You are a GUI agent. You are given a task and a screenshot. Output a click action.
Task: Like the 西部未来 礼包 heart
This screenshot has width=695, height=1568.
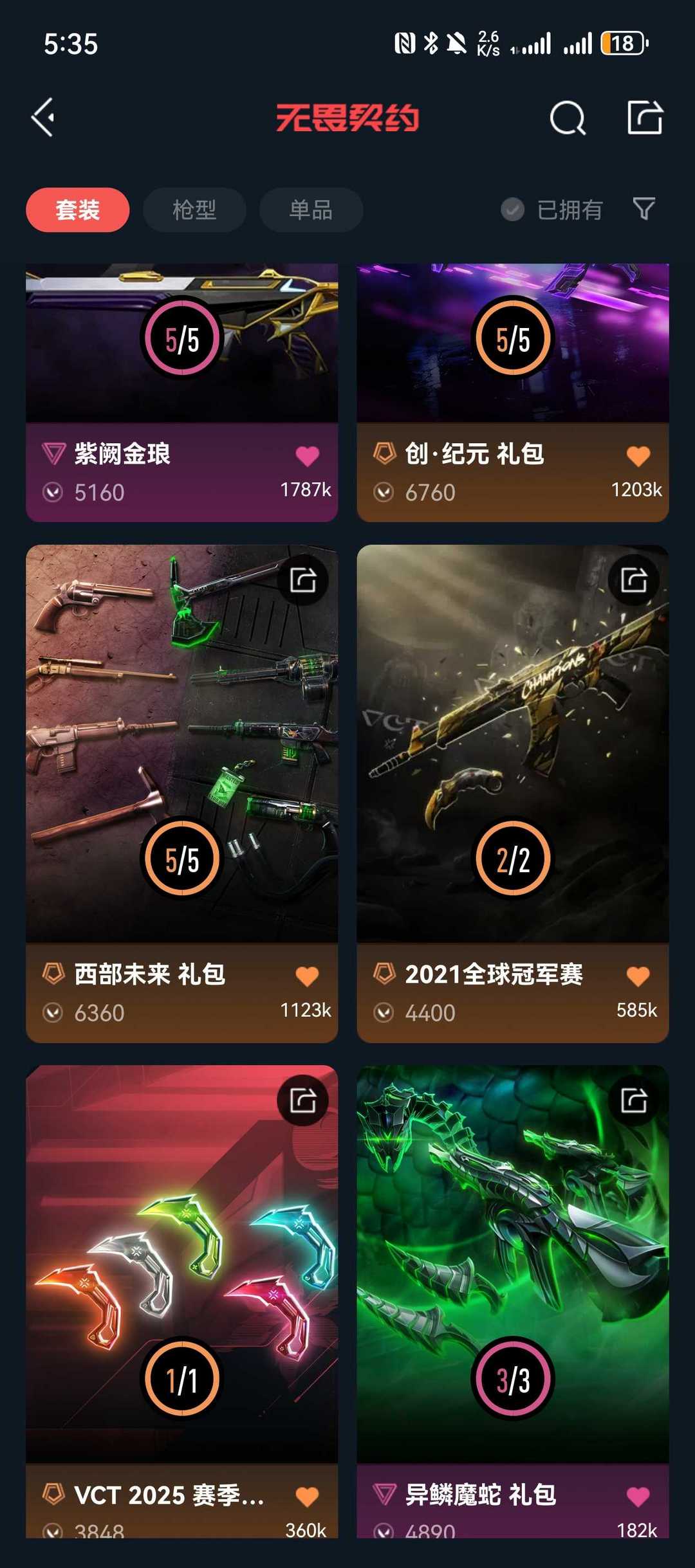click(308, 976)
